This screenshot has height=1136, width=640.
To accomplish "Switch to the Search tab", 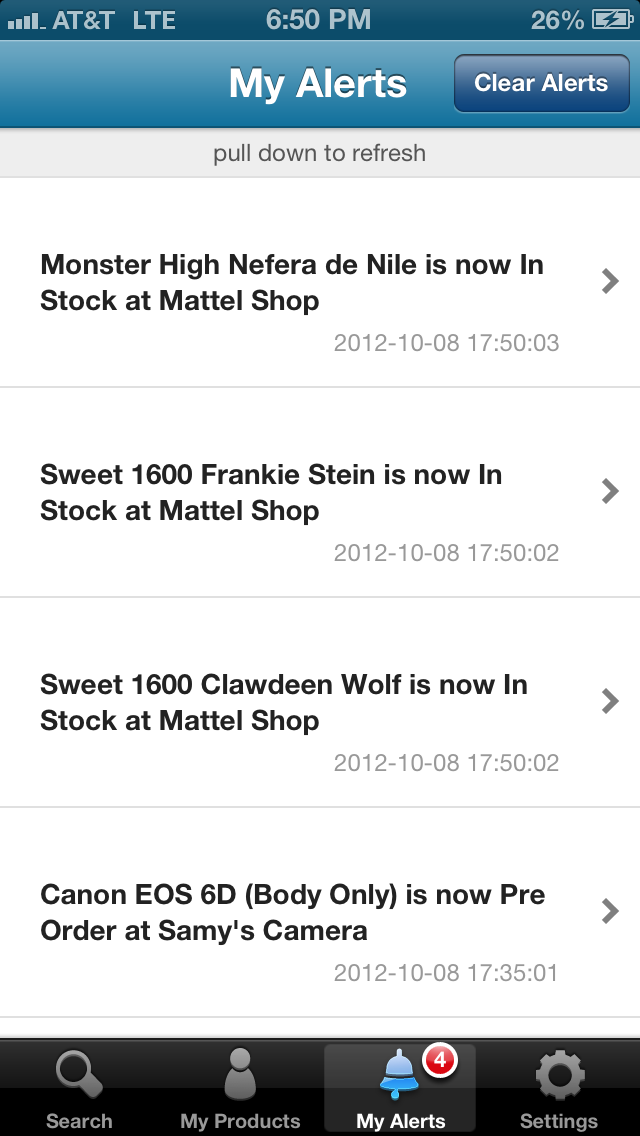I will [x=79, y=1090].
